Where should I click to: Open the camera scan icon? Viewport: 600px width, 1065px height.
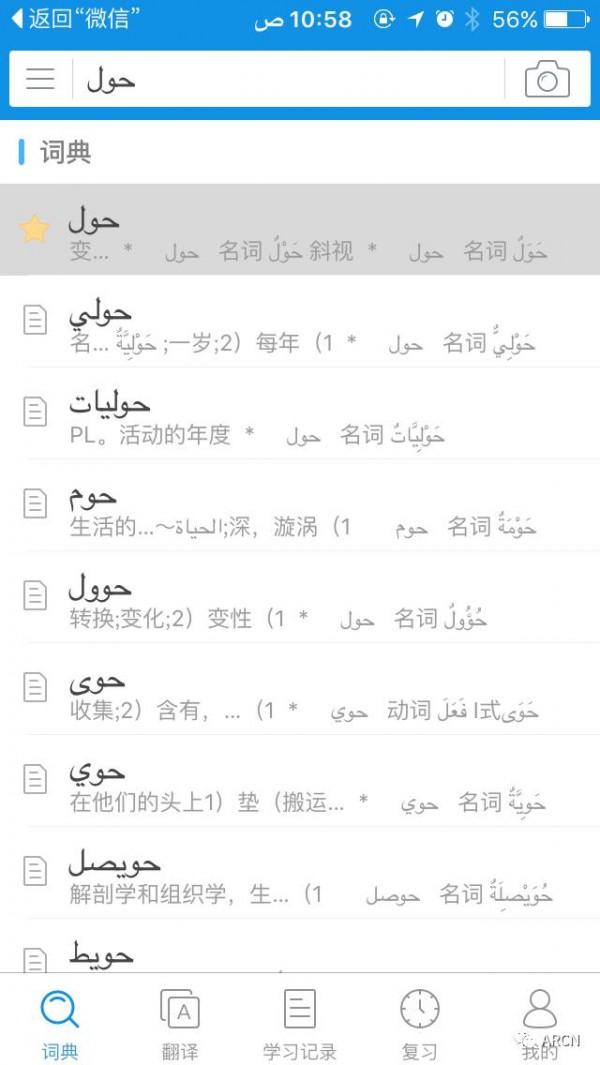tap(547, 79)
